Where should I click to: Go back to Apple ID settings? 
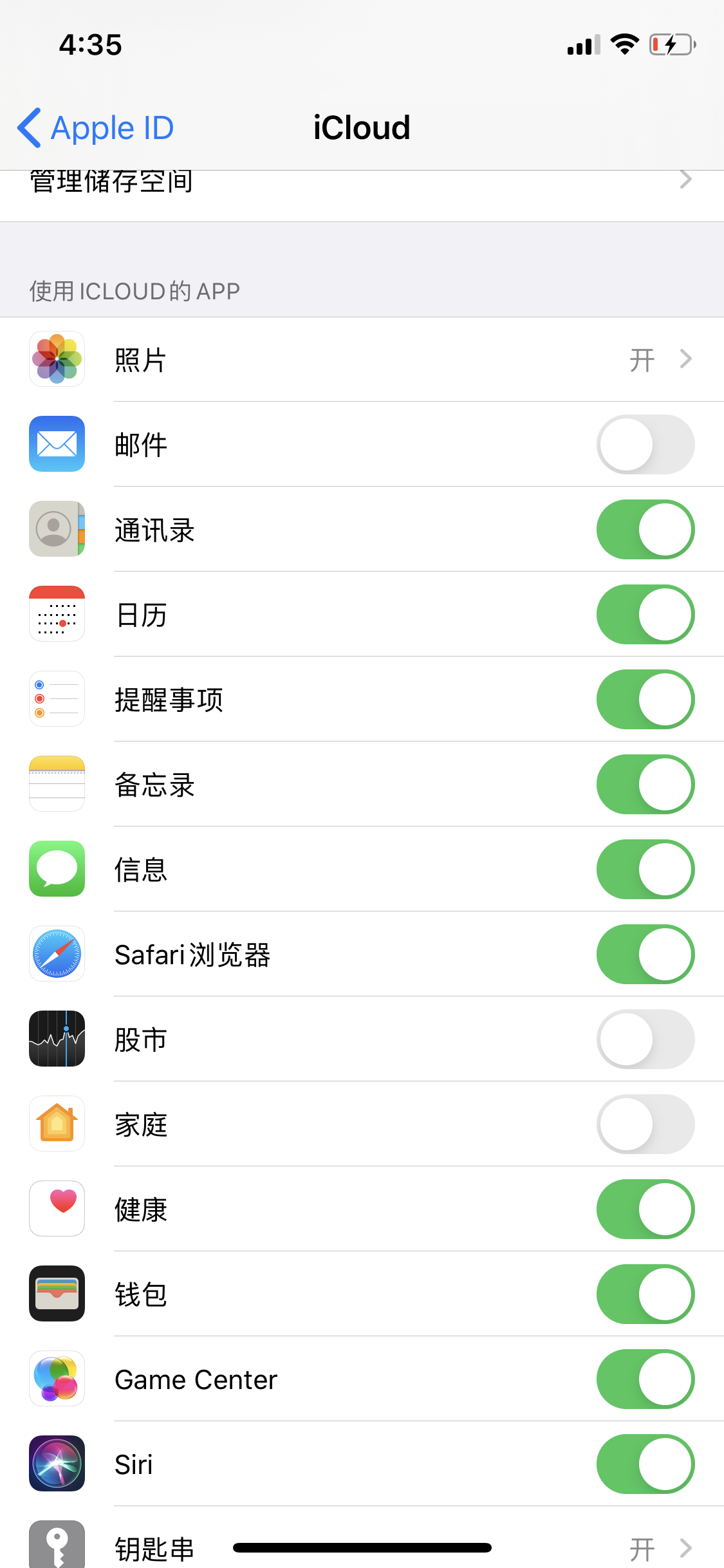(x=97, y=127)
